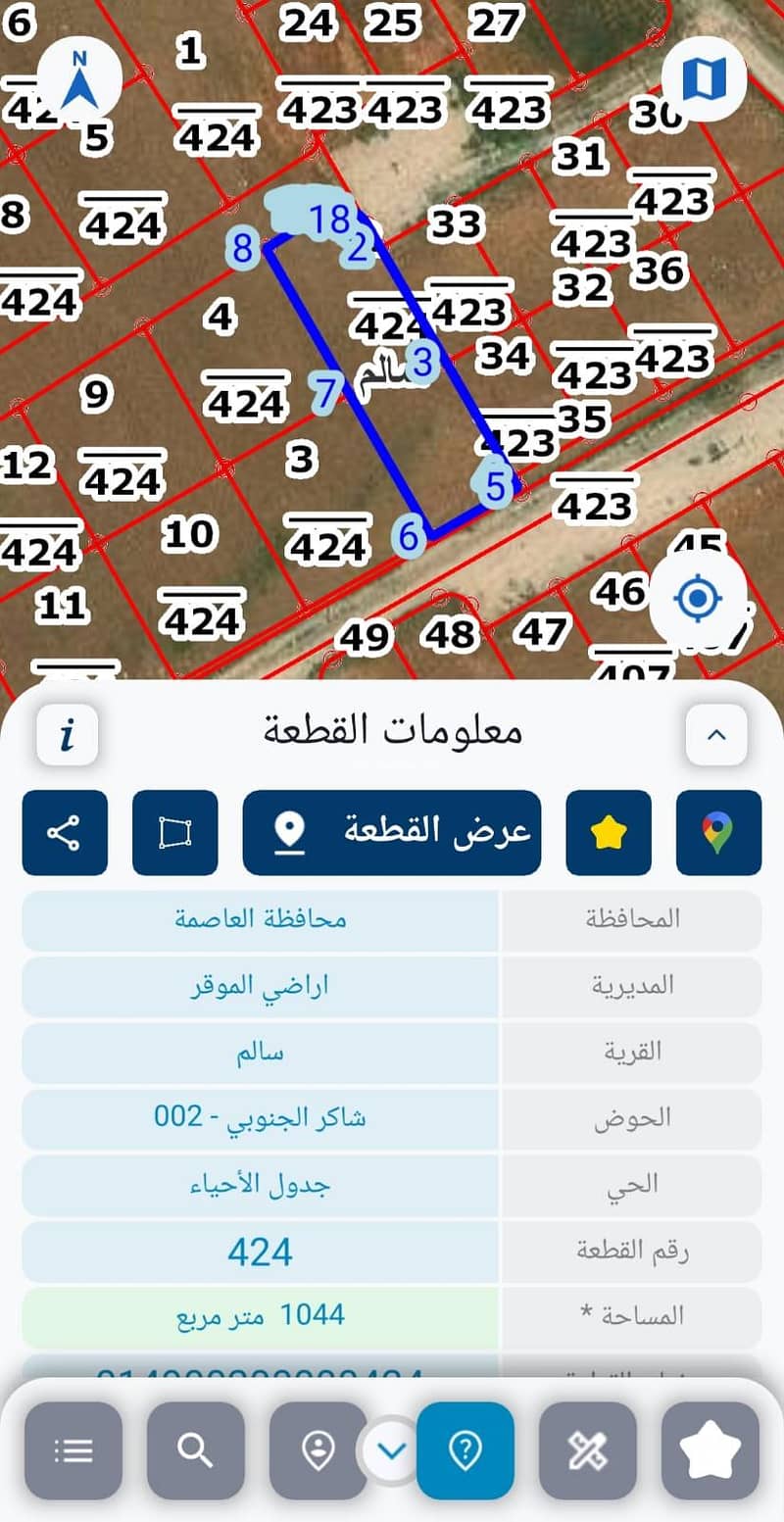Tap the parcel boundary outline button
Image resolution: width=784 pixels, height=1522 pixels.
point(175,832)
